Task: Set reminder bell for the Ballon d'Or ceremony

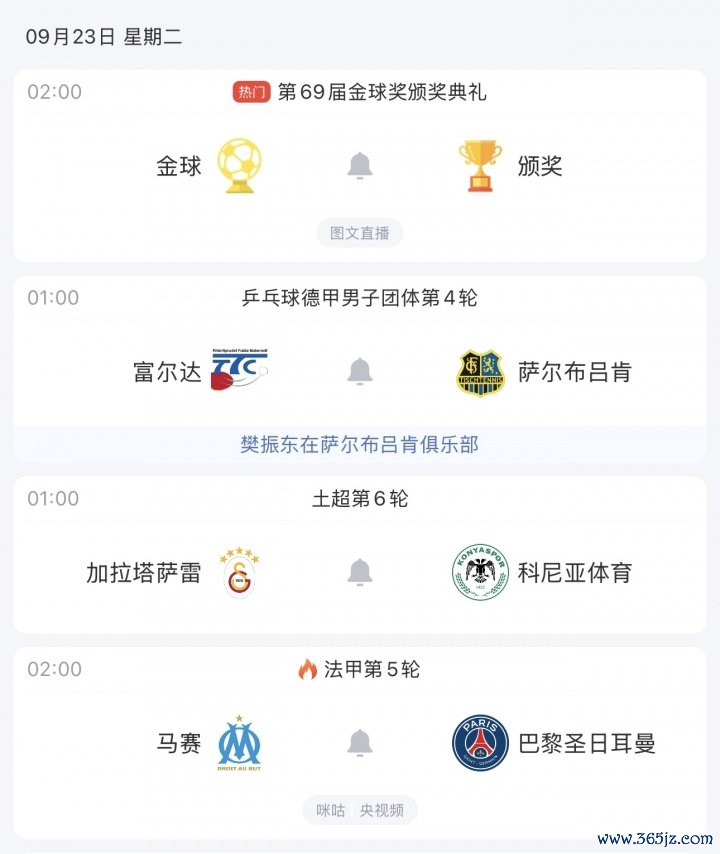Action: [x=360, y=166]
